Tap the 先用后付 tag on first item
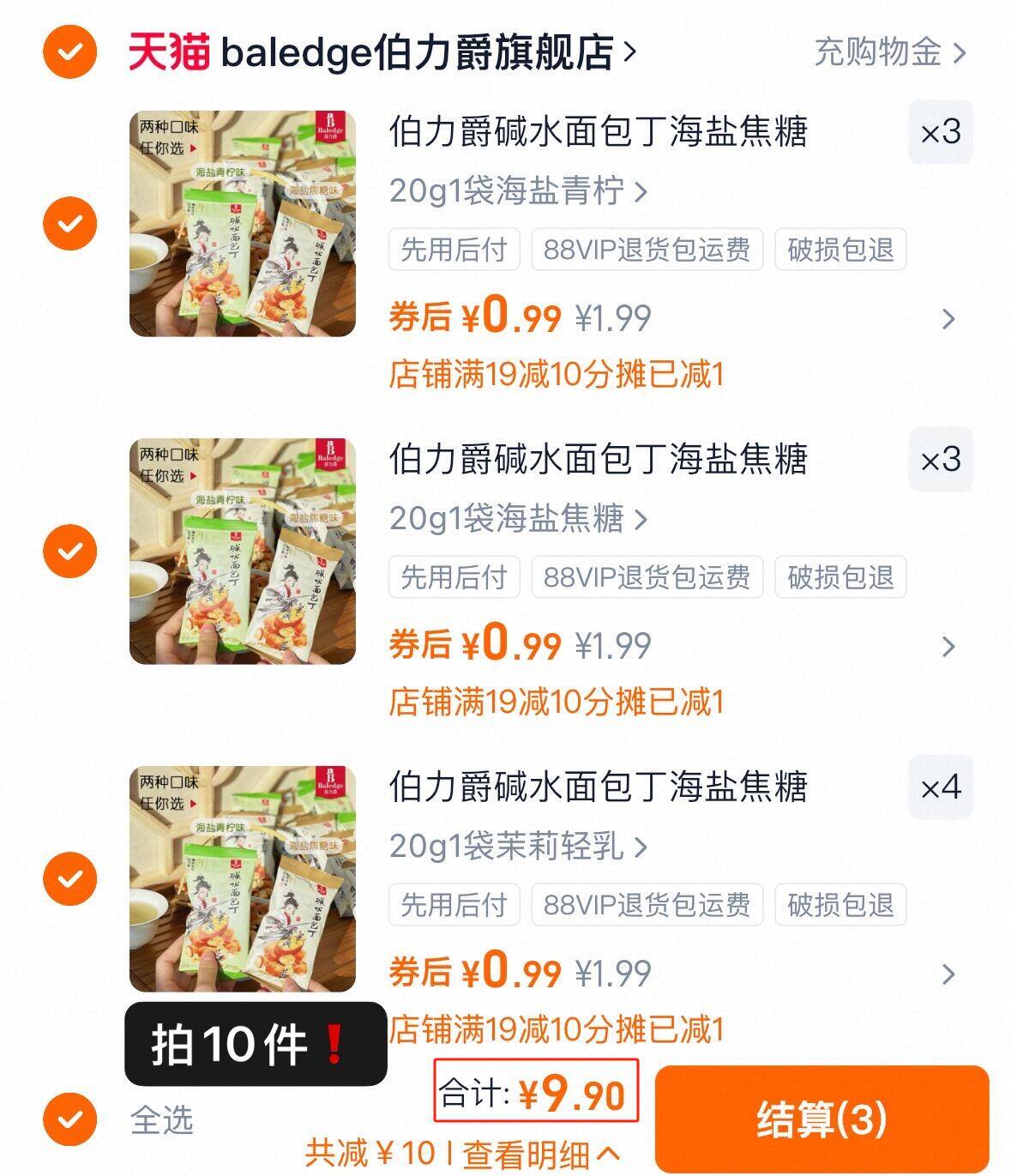This screenshot has width=1011, height=1176. point(453,250)
